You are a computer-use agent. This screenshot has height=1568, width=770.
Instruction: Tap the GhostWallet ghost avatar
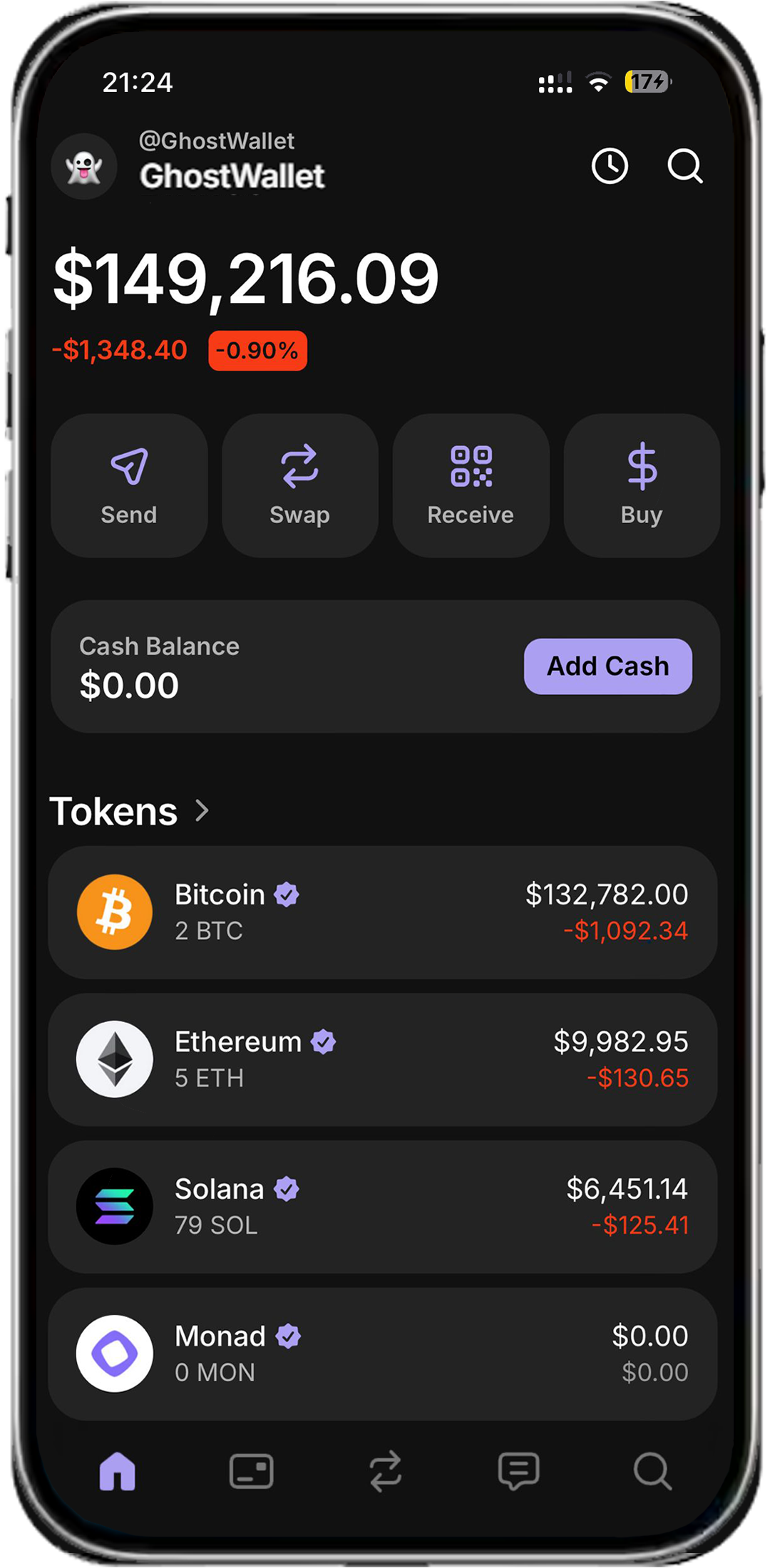point(83,167)
